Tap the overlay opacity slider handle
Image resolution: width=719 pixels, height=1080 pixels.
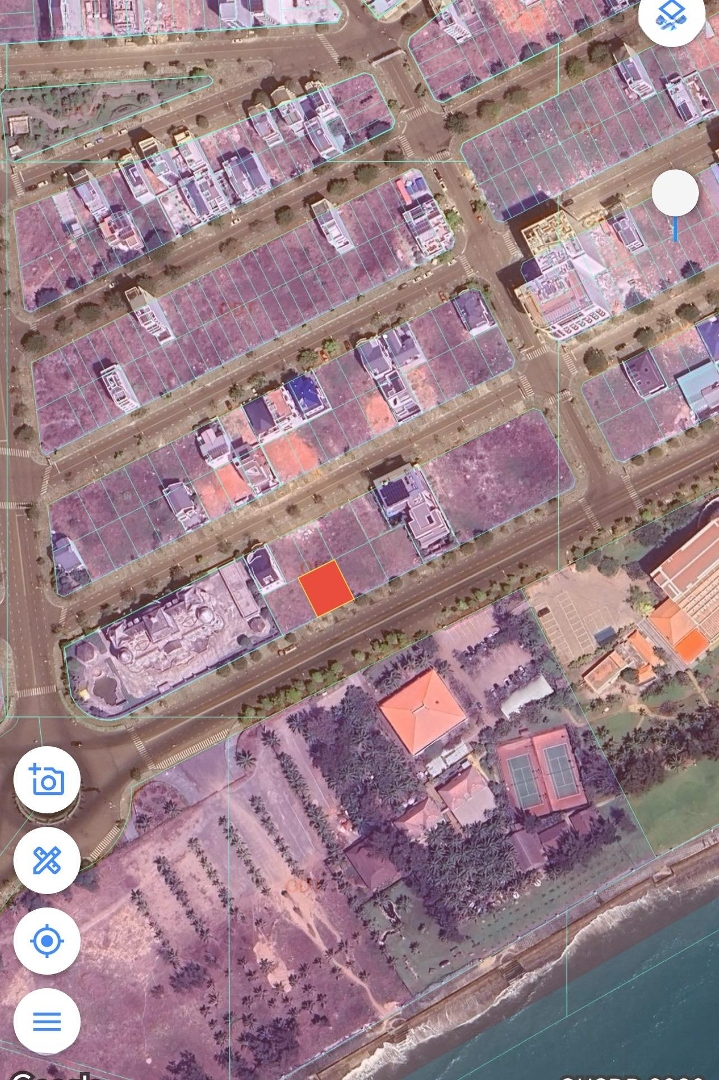tap(676, 194)
